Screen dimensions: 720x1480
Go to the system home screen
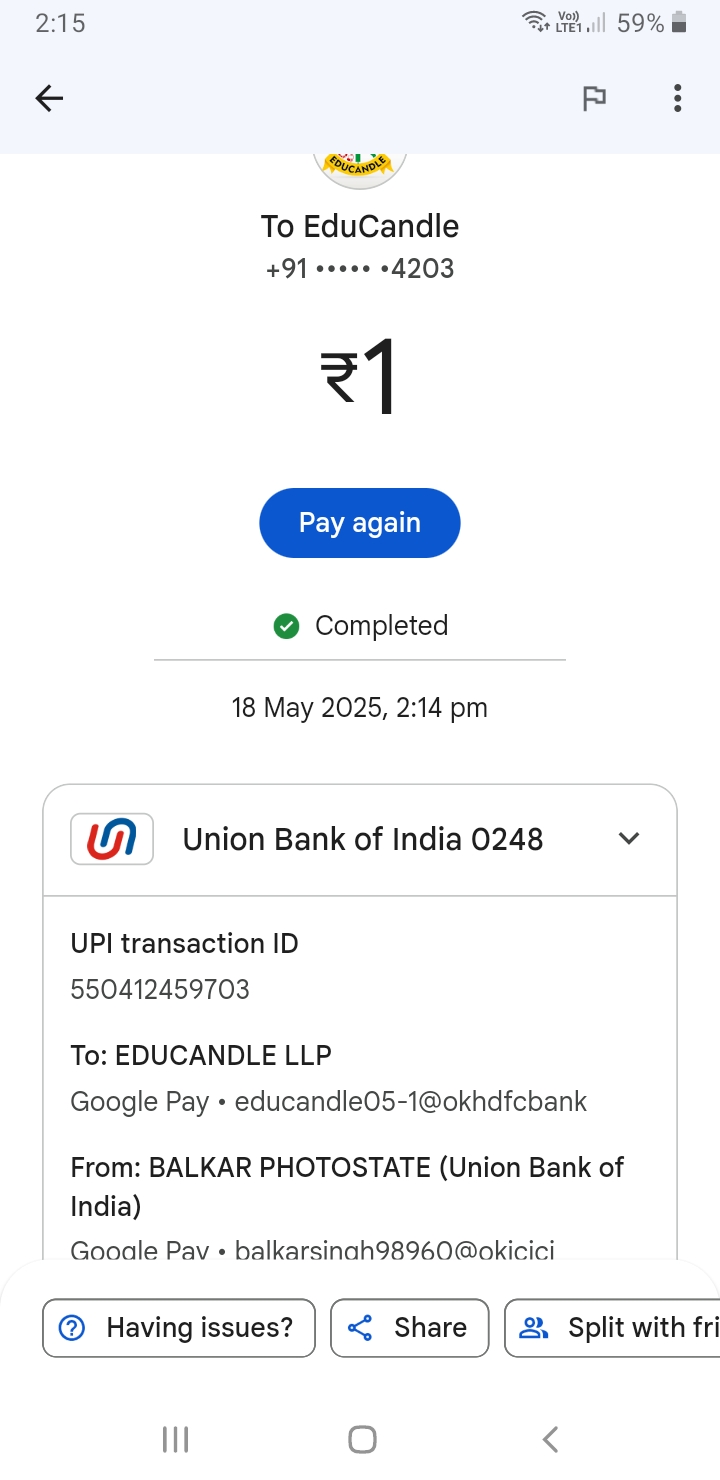point(361,1440)
